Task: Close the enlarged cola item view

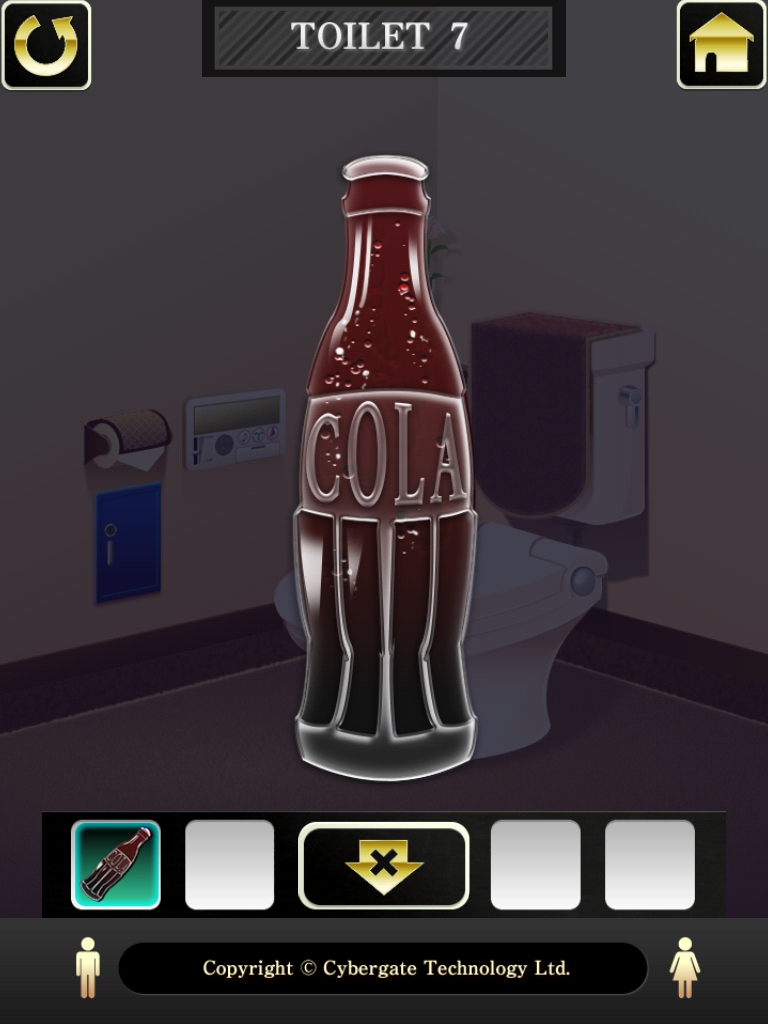Action: [x=383, y=865]
